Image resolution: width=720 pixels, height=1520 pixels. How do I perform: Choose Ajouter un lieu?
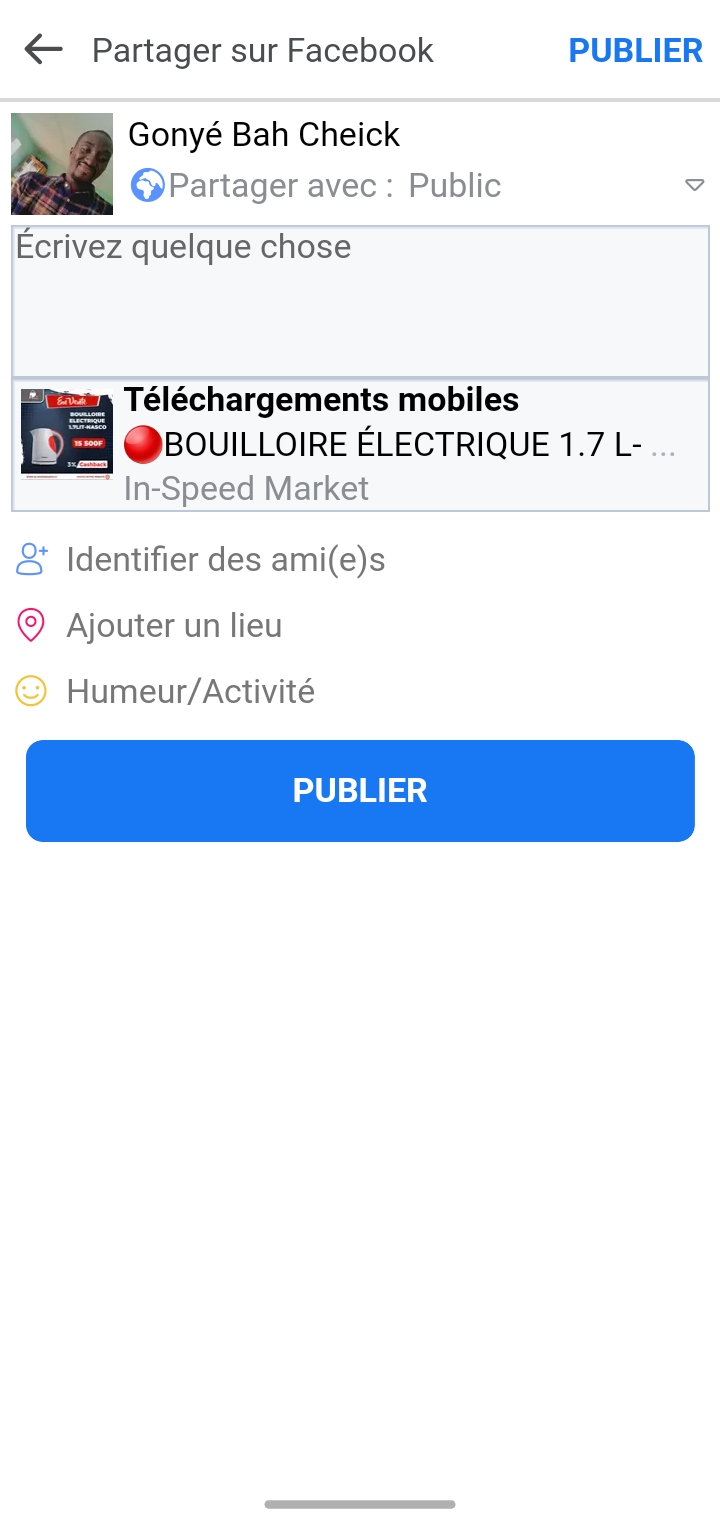(x=174, y=626)
